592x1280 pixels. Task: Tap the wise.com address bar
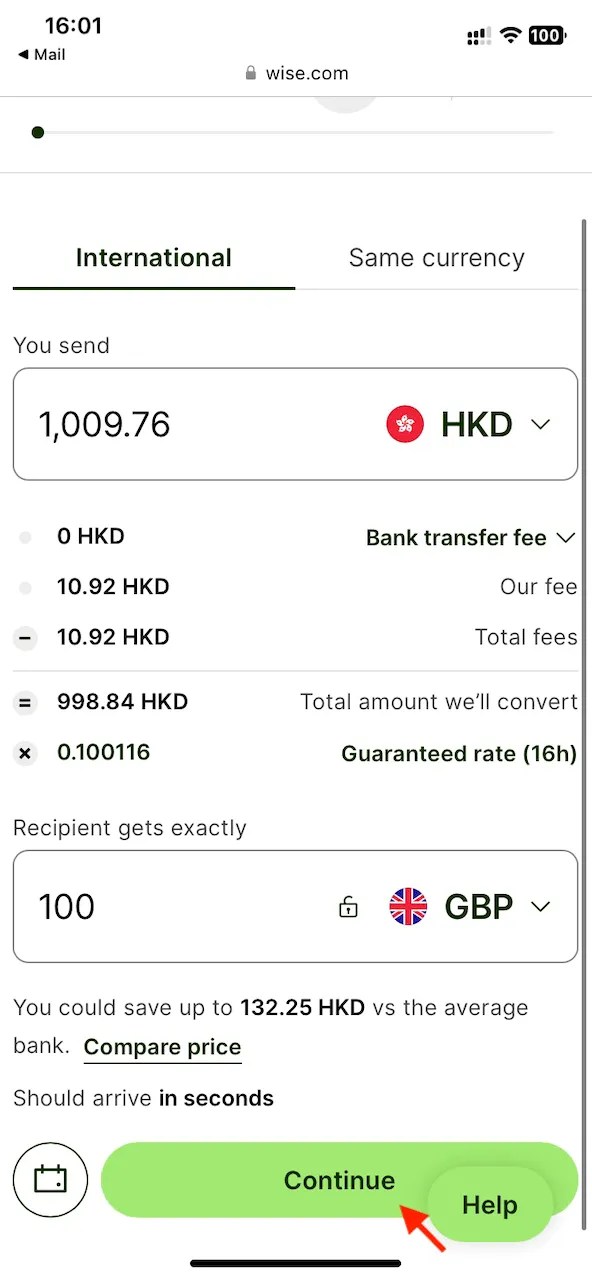pyautogui.click(x=296, y=73)
